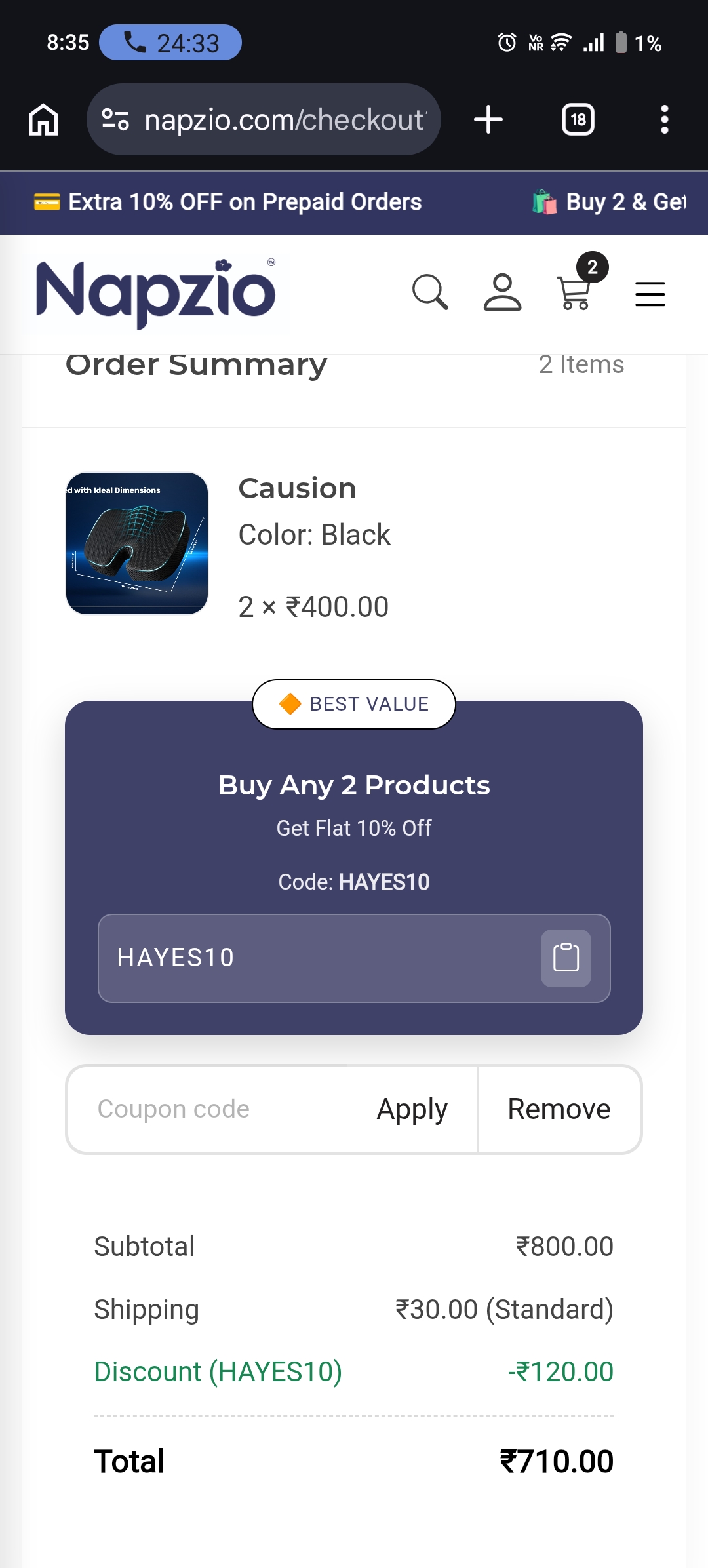Open a new browser tab
Viewport: 708px width, 1568px height.
coord(488,120)
